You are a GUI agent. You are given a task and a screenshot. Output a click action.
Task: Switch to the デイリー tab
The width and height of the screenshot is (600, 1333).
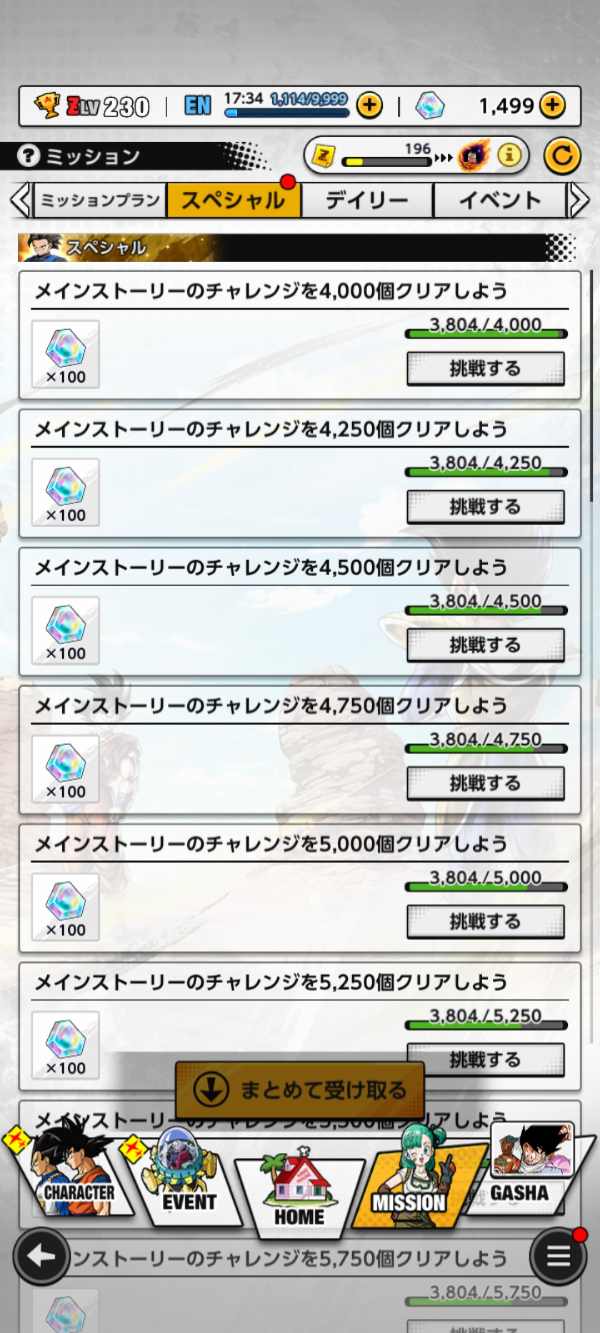pyautogui.click(x=367, y=200)
